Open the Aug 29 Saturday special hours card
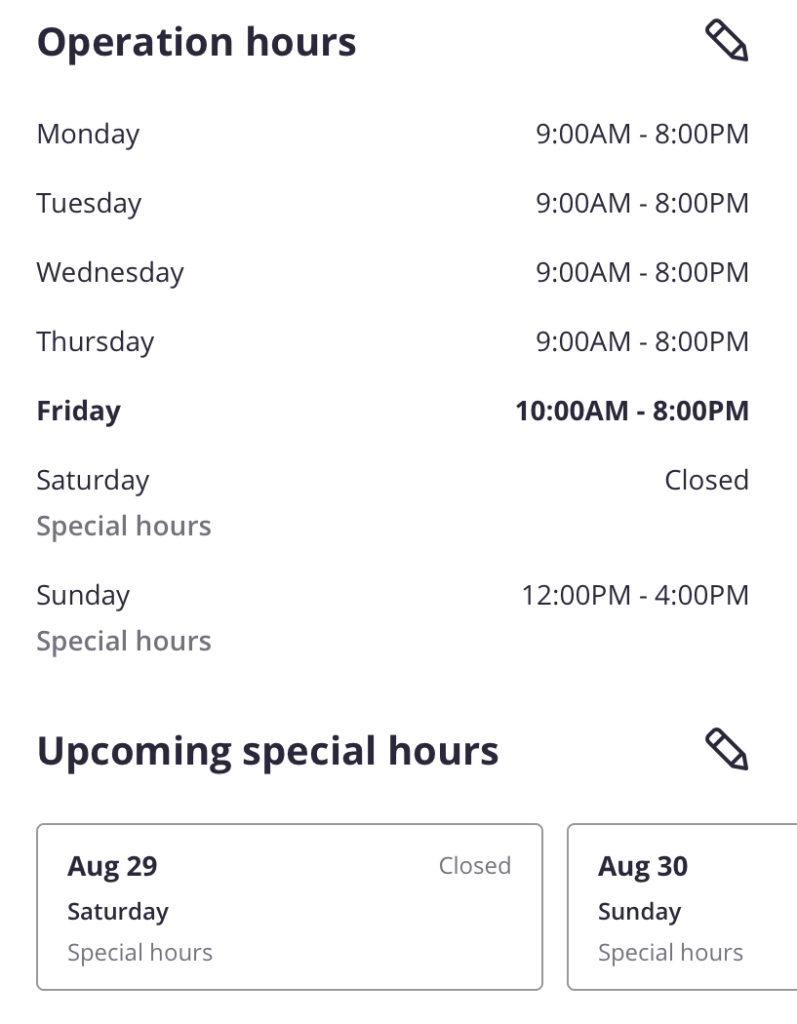The width and height of the screenshot is (797, 1024). pyautogui.click(x=289, y=907)
